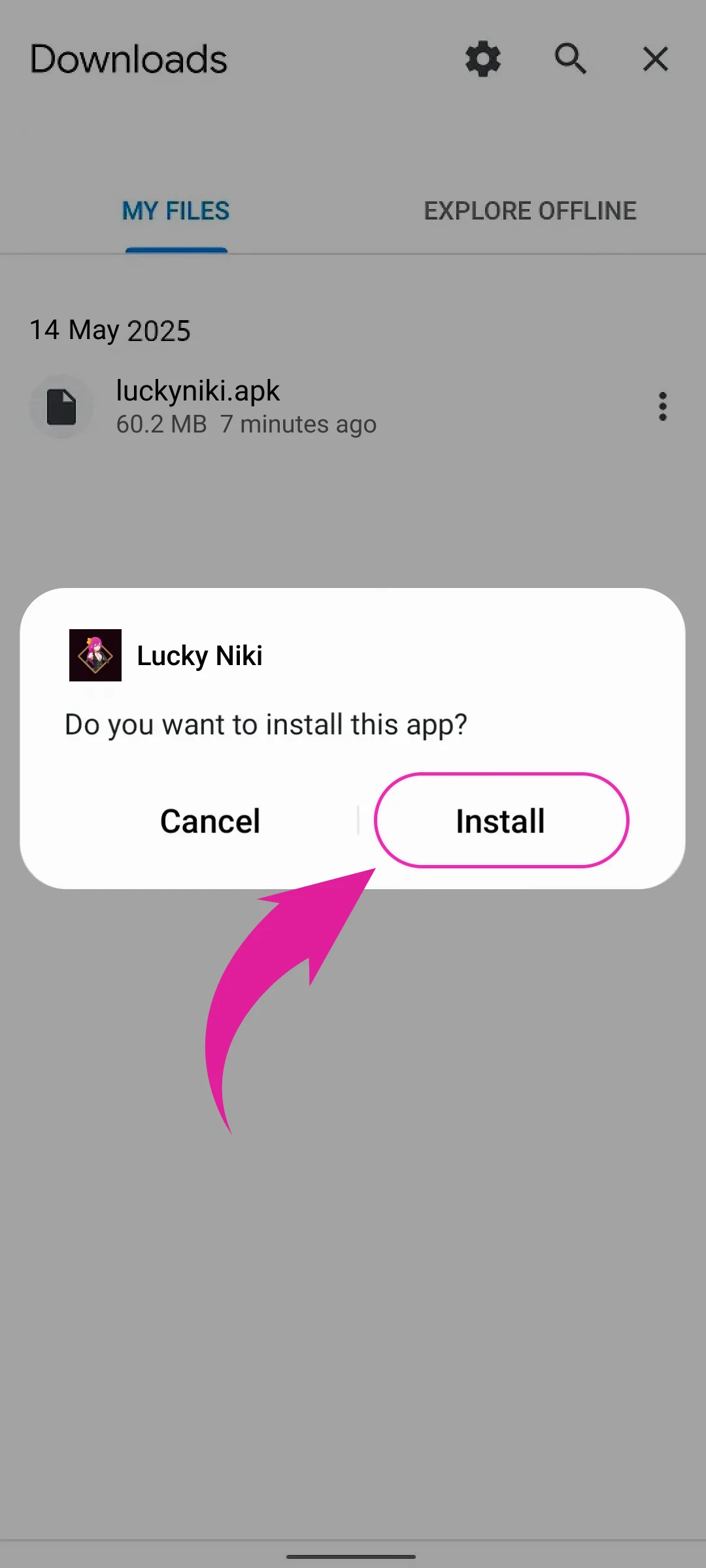Open more options for luckyniki.apk
Image resolution: width=706 pixels, height=1568 pixels.
point(662,406)
